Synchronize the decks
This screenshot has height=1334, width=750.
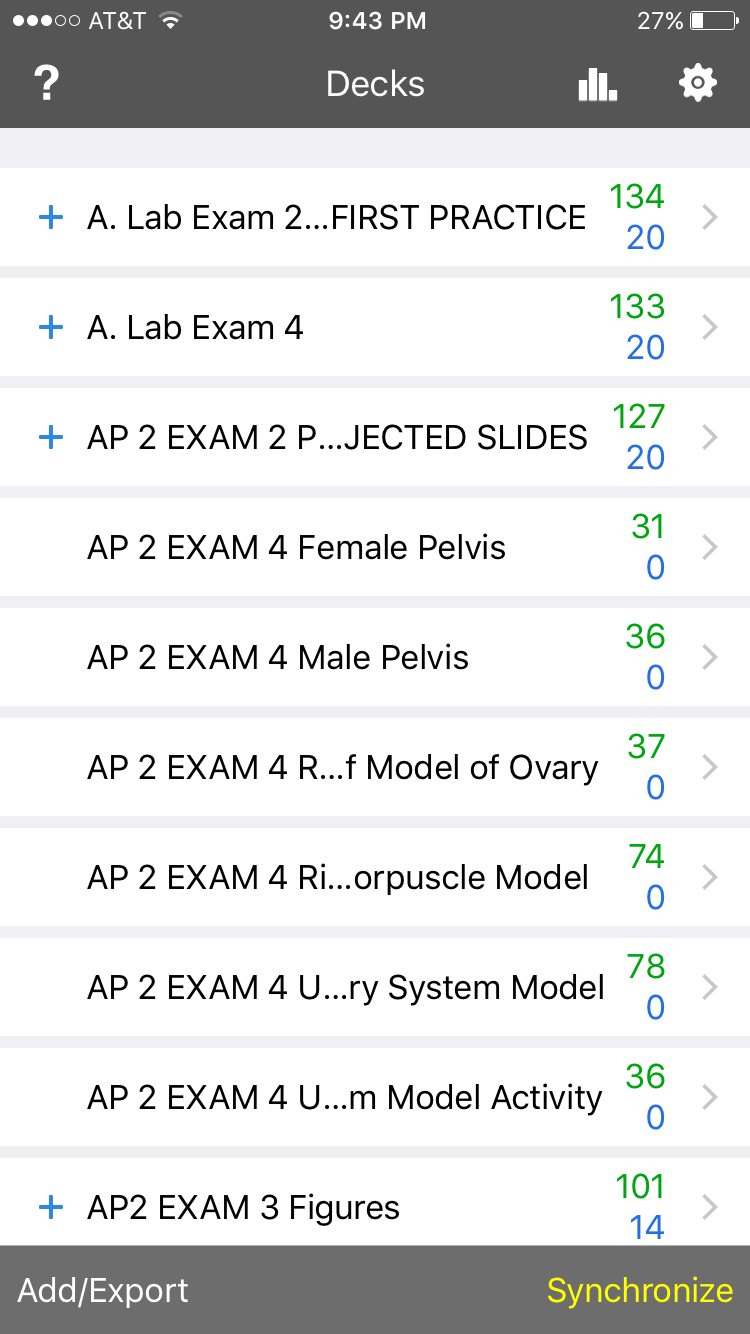pyautogui.click(x=639, y=1290)
